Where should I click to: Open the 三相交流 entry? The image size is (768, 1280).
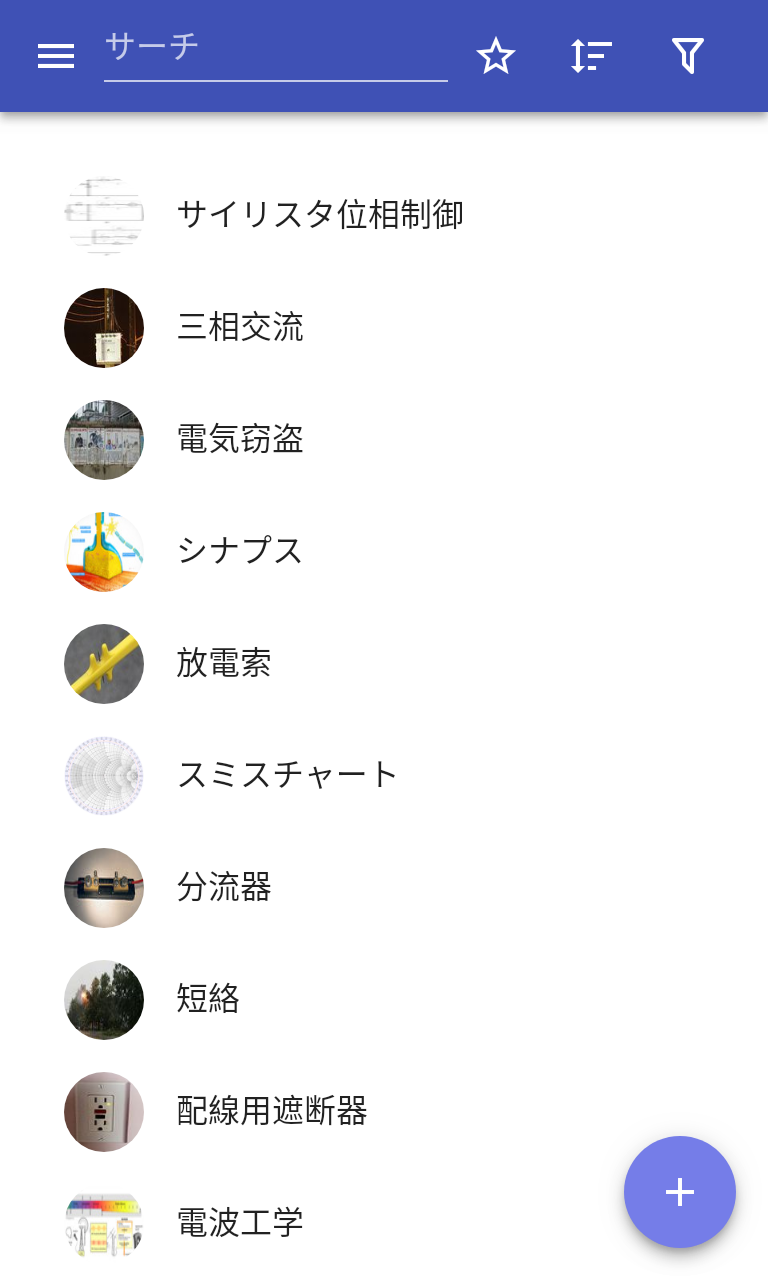coord(240,327)
